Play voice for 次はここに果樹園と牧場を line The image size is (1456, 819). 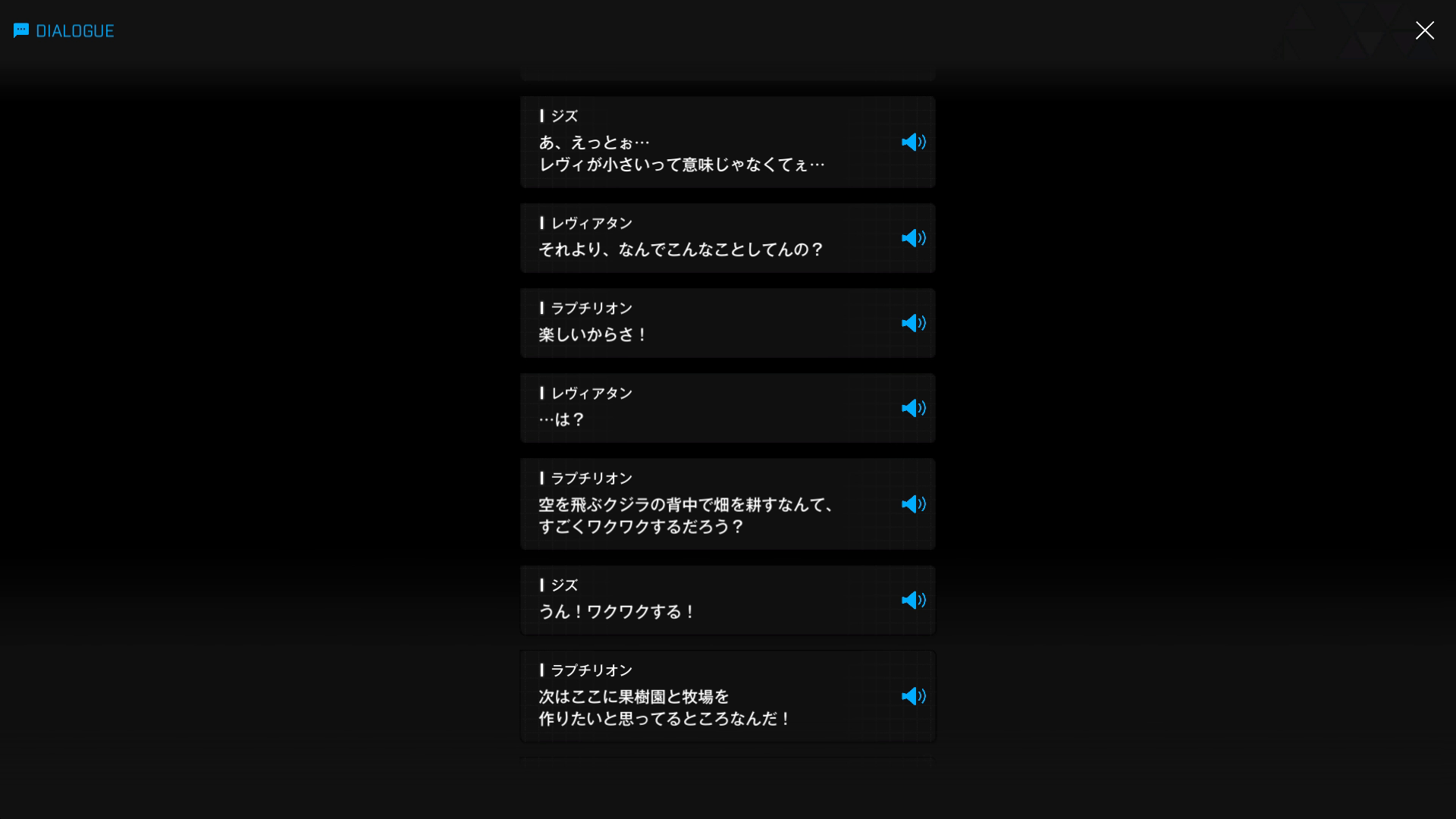pos(913,696)
